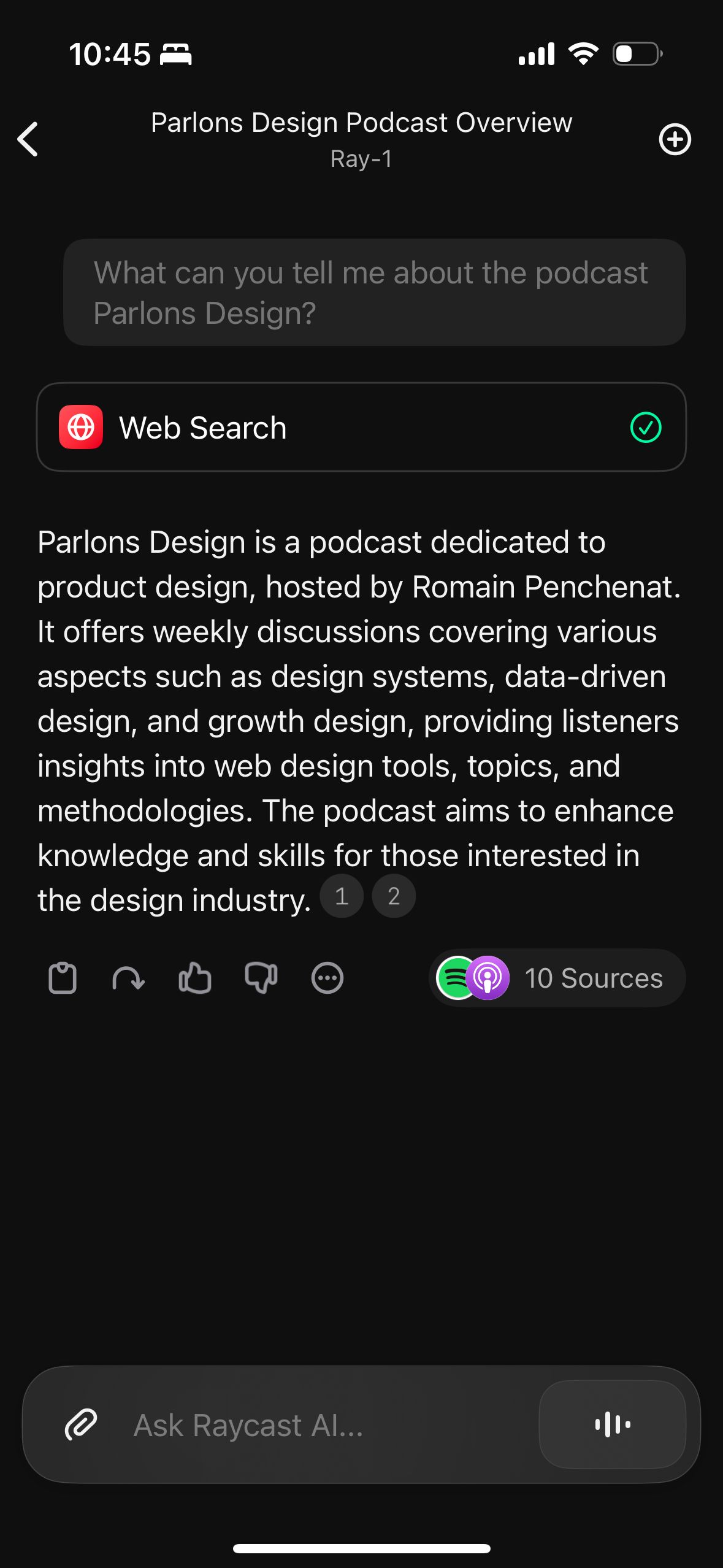The width and height of the screenshot is (723, 1568).
Task: Start a new chat with plus icon
Action: 675,139
